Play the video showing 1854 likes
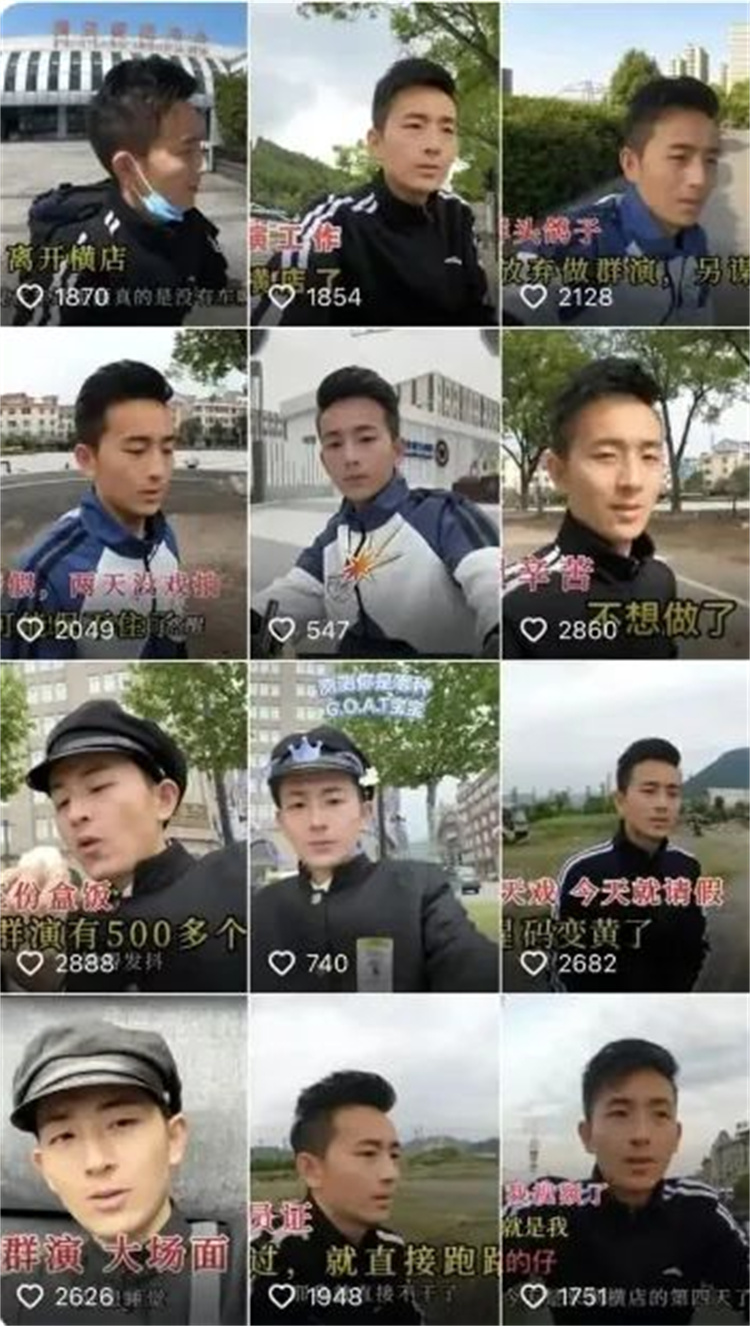This screenshot has width=750, height=1326. tap(374, 163)
